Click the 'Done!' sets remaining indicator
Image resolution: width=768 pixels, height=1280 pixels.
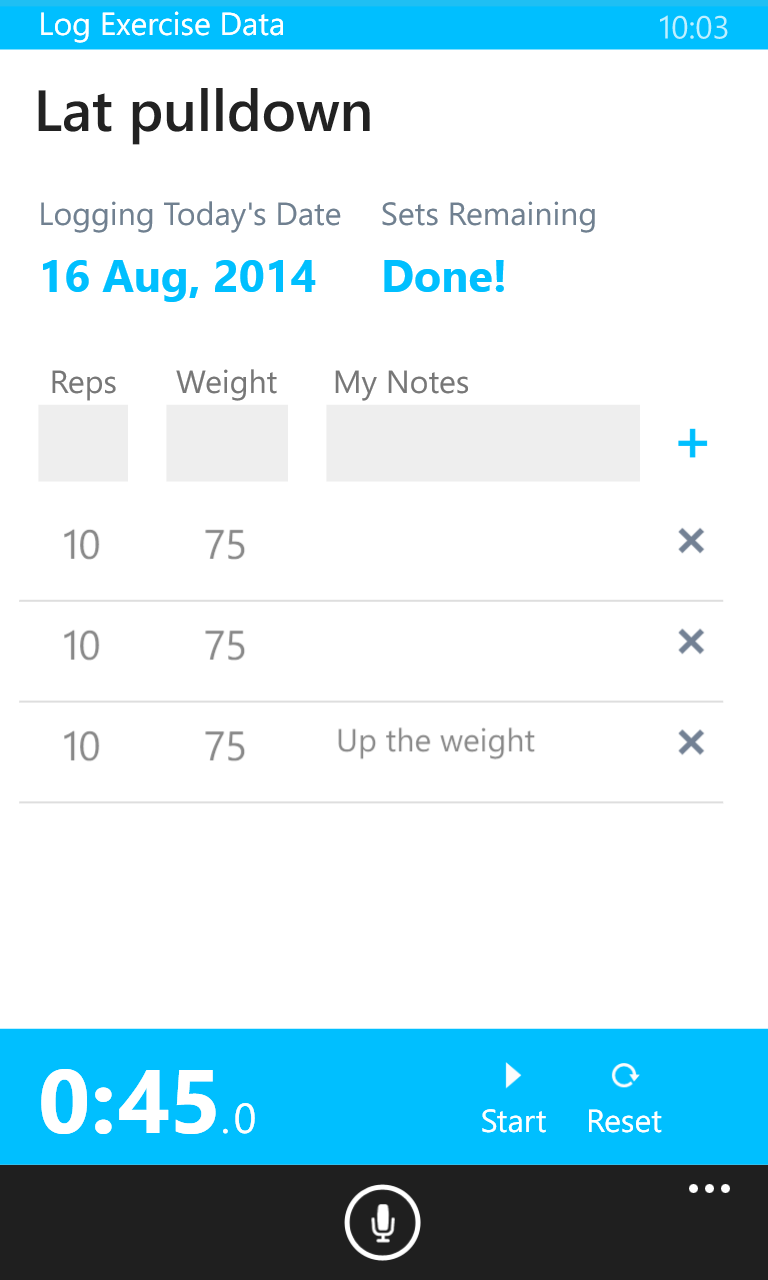tap(443, 277)
